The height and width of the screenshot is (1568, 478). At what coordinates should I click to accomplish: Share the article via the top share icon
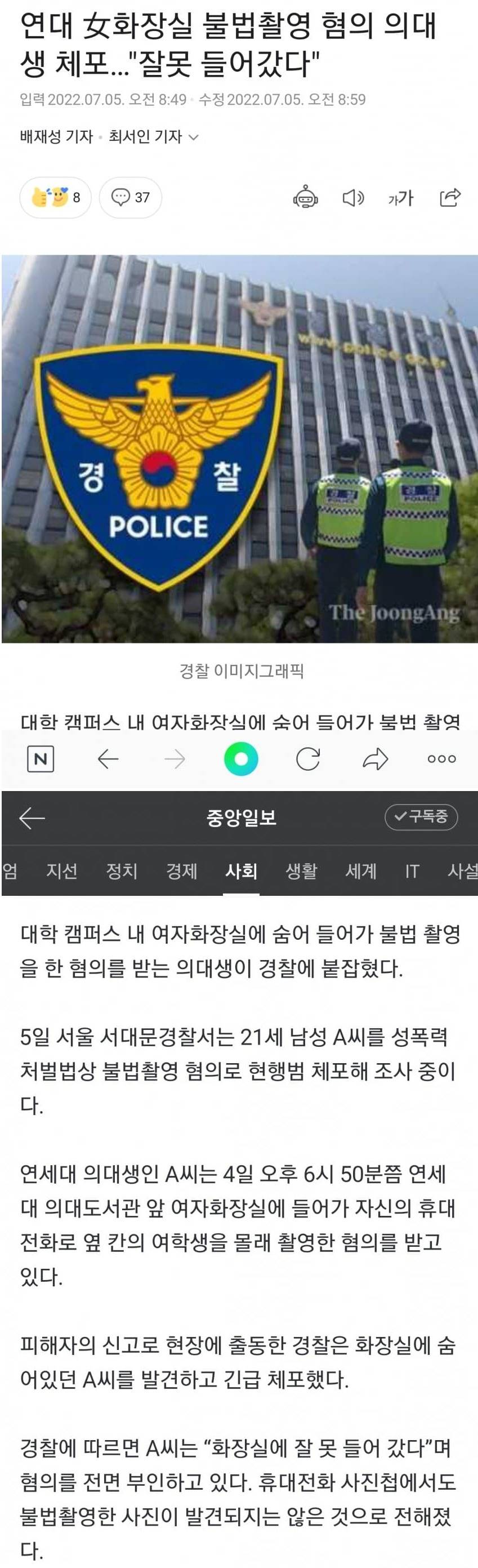pyautogui.click(x=449, y=197)
